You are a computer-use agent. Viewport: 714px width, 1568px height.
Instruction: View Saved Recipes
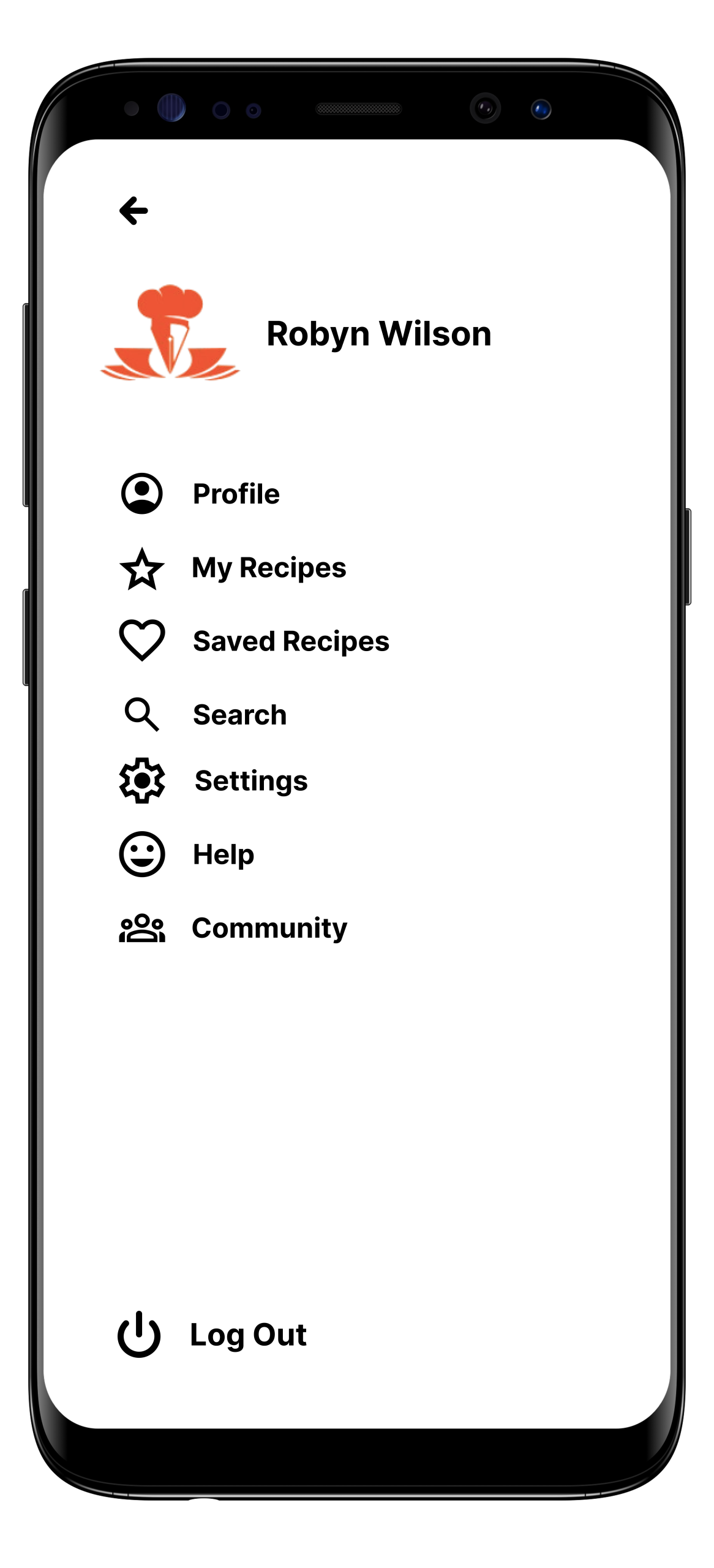pos(290,641)
